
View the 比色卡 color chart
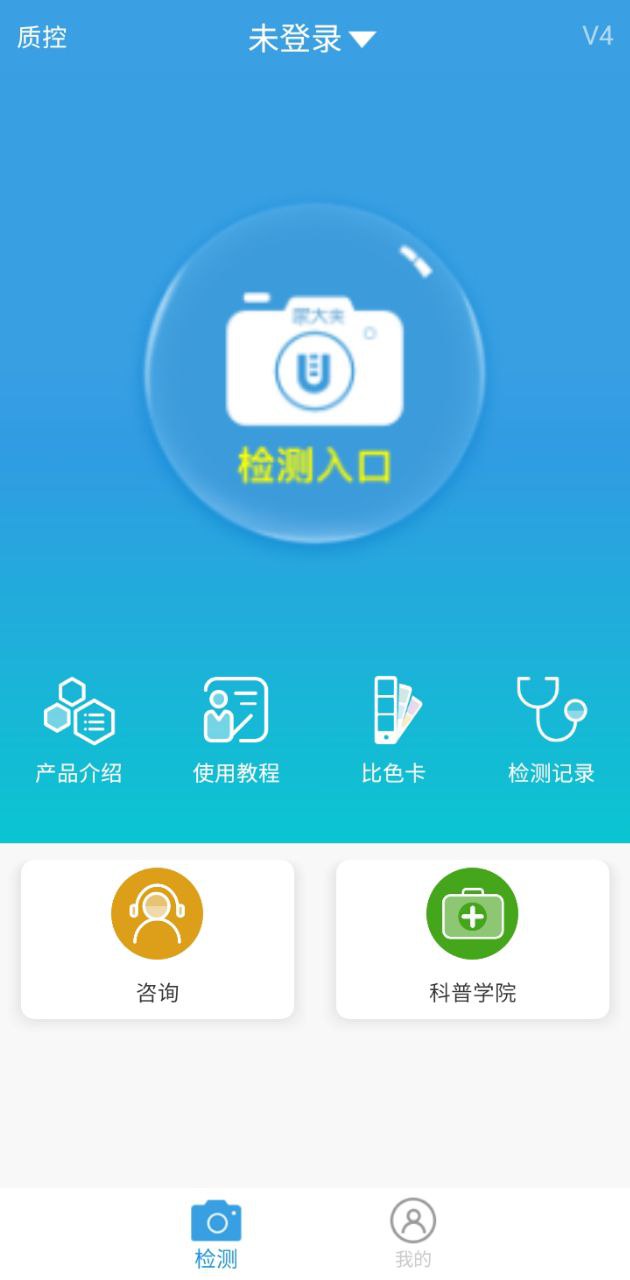pyautogui.click(x=394, y=730)
